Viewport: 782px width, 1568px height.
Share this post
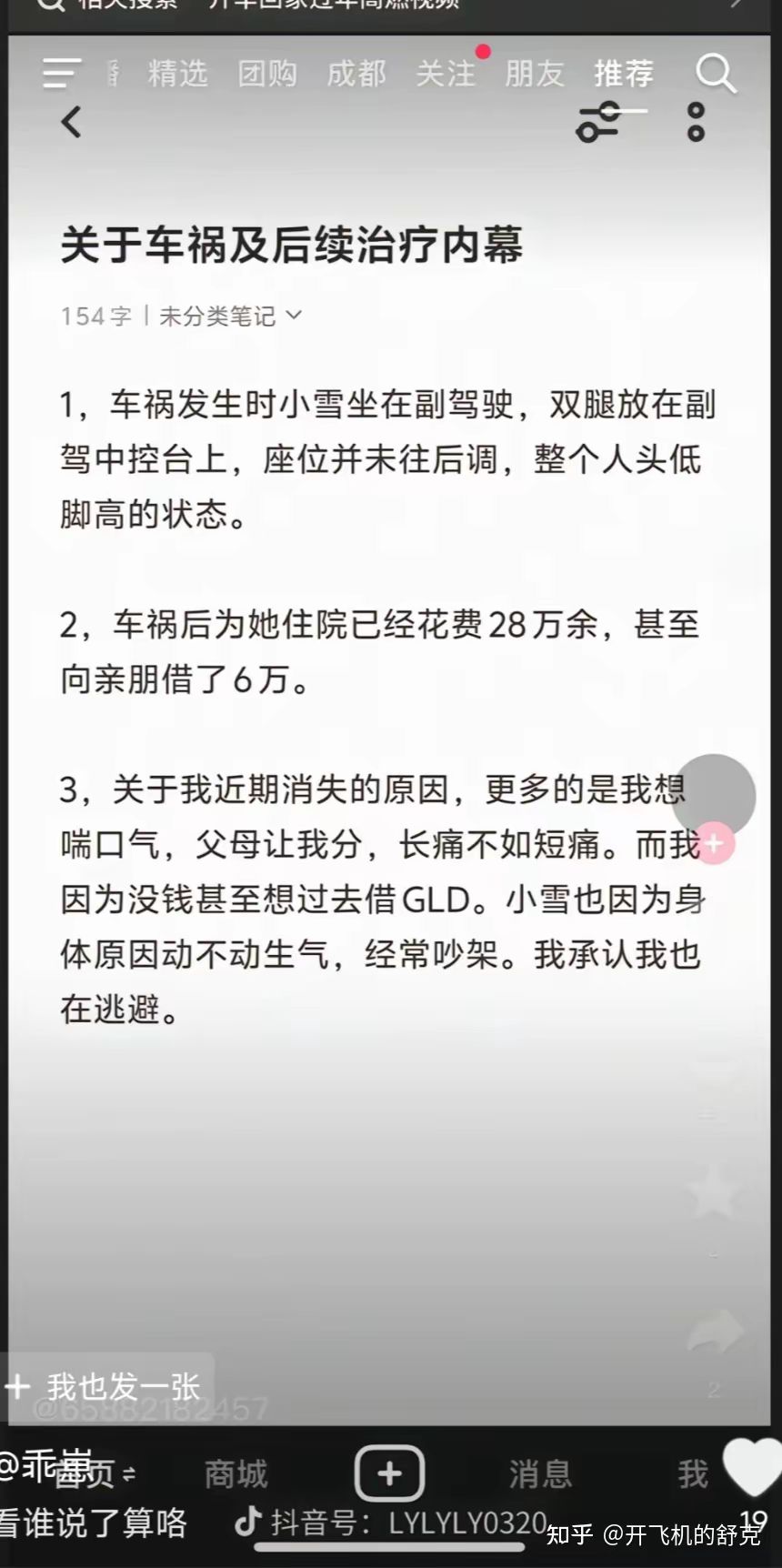point(715,1332)
